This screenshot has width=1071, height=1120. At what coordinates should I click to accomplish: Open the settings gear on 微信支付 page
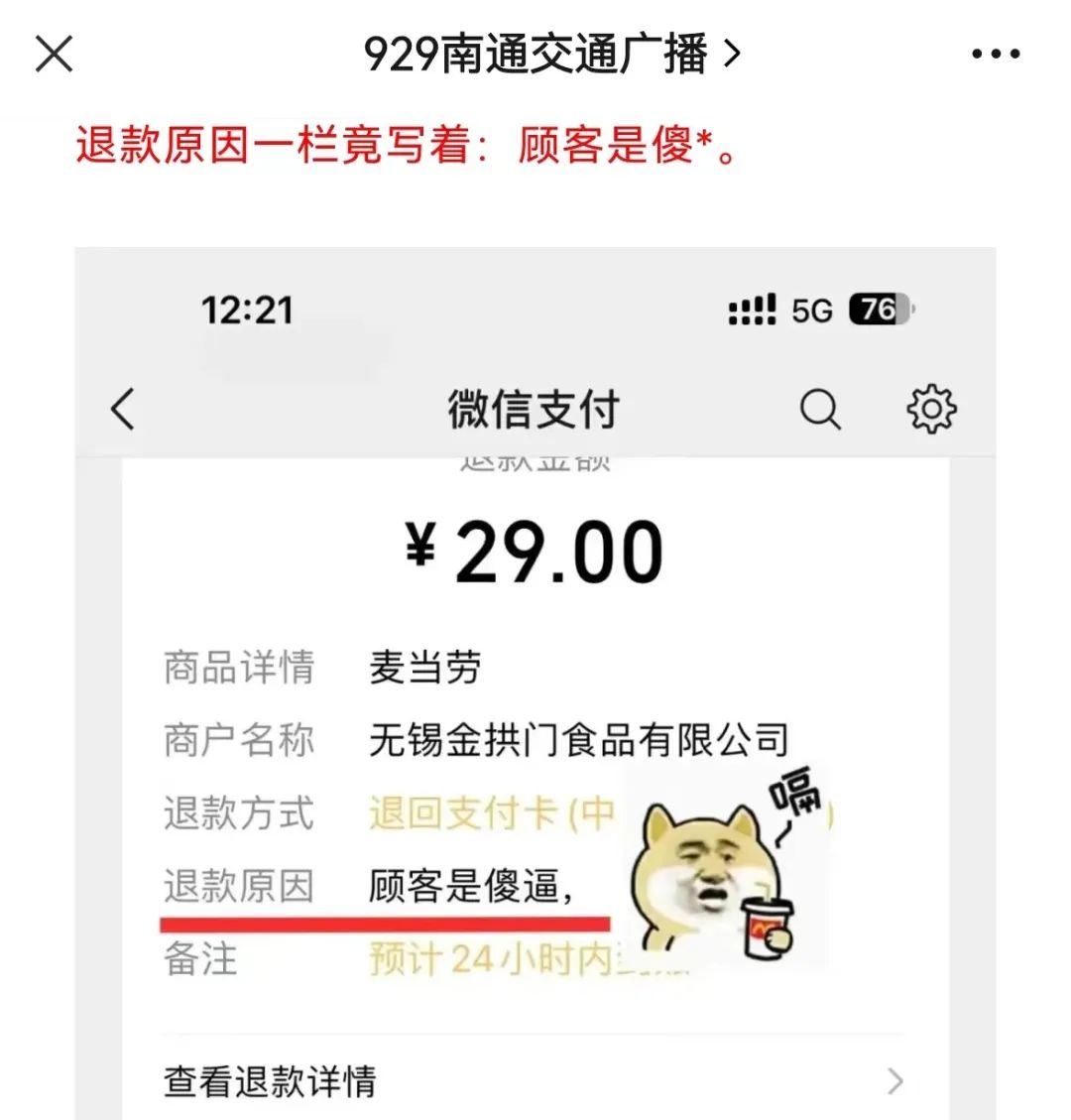pyautogui.click(x=930, y=408)
